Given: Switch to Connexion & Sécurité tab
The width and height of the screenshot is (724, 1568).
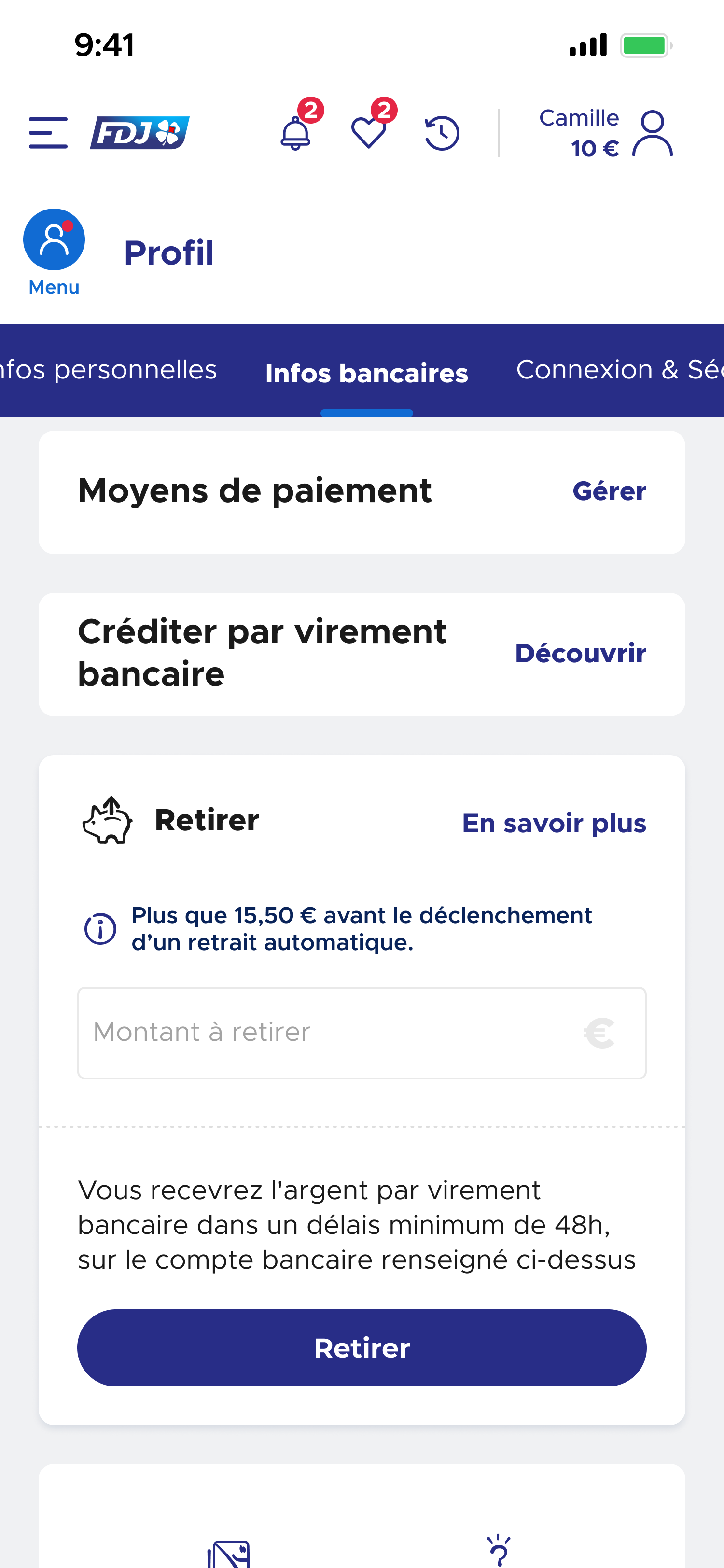Looking at the screenshot, I should tap(619, 370).
